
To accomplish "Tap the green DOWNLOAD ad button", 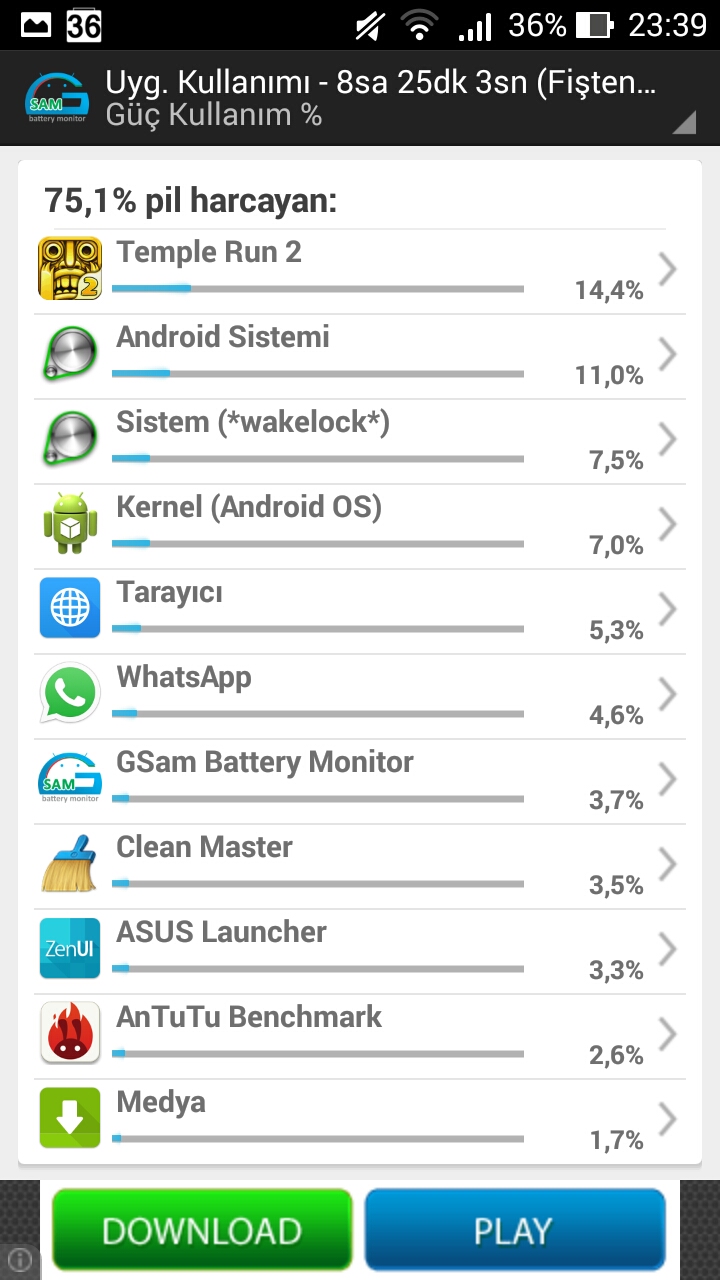I will click(202, 1230).
